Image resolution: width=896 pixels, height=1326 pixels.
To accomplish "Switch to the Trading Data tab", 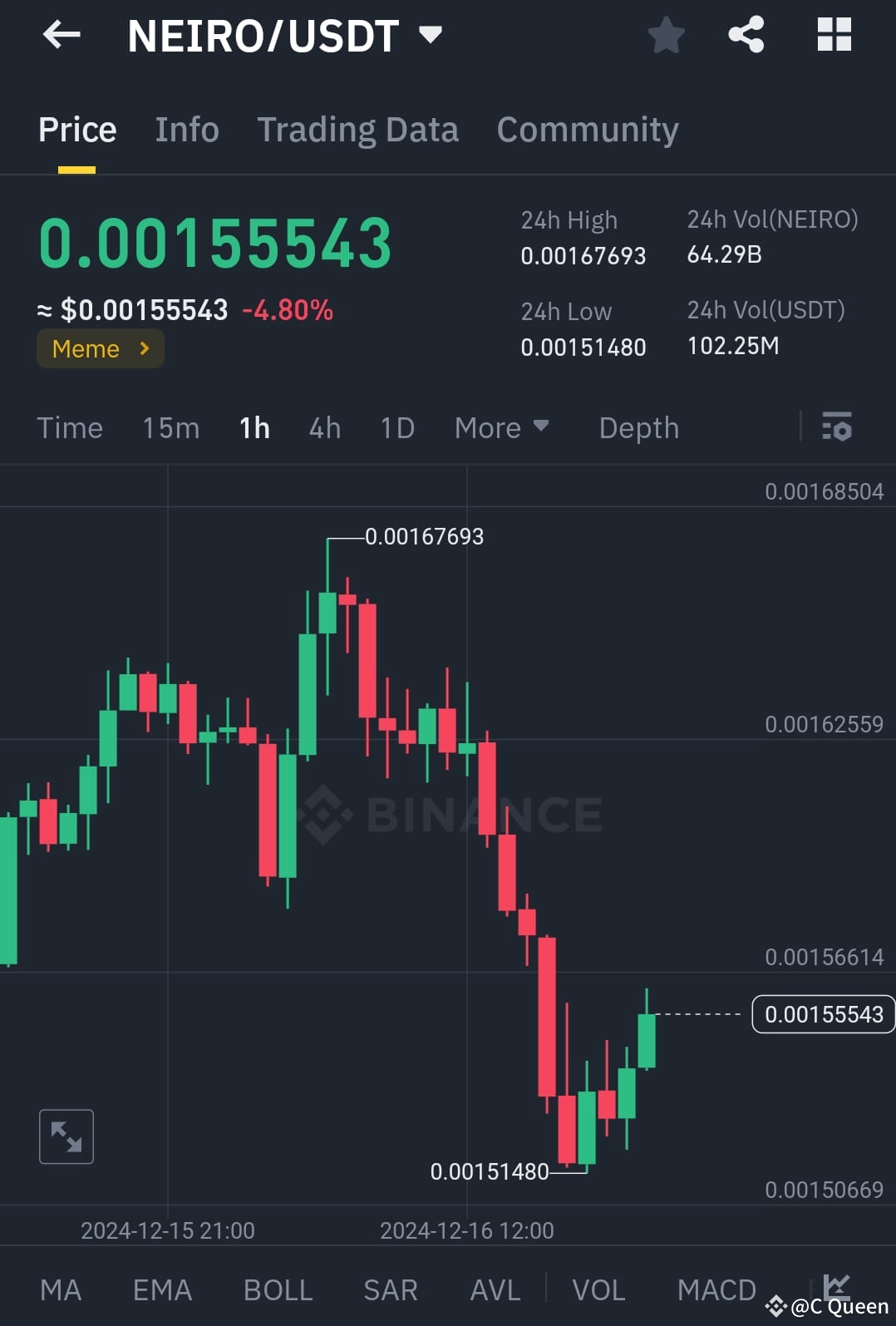I will pos(357,130).
